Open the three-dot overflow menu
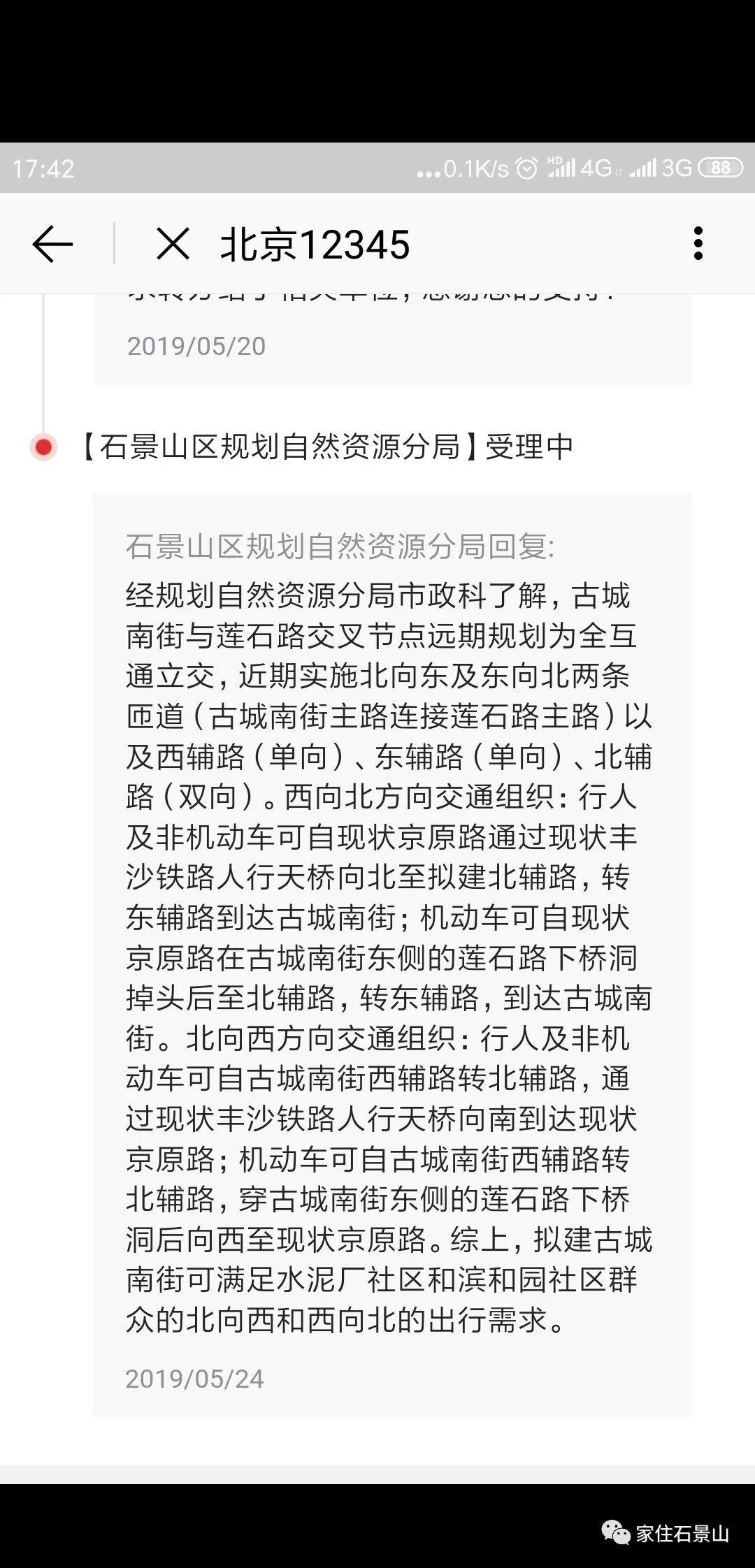755x1568 pixels. tap(698, 244)
